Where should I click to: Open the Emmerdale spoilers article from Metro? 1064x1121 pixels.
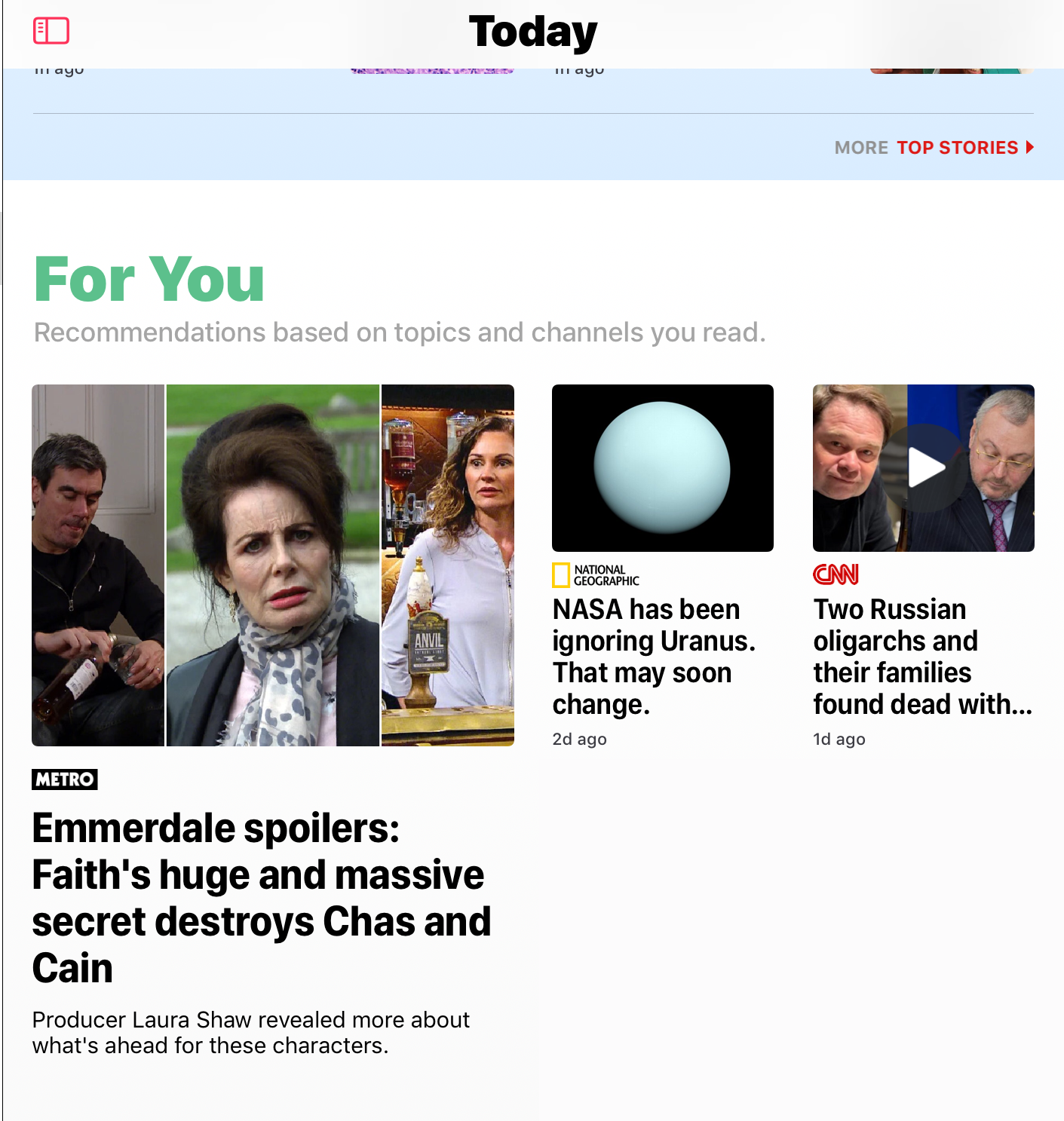(261, 898)
